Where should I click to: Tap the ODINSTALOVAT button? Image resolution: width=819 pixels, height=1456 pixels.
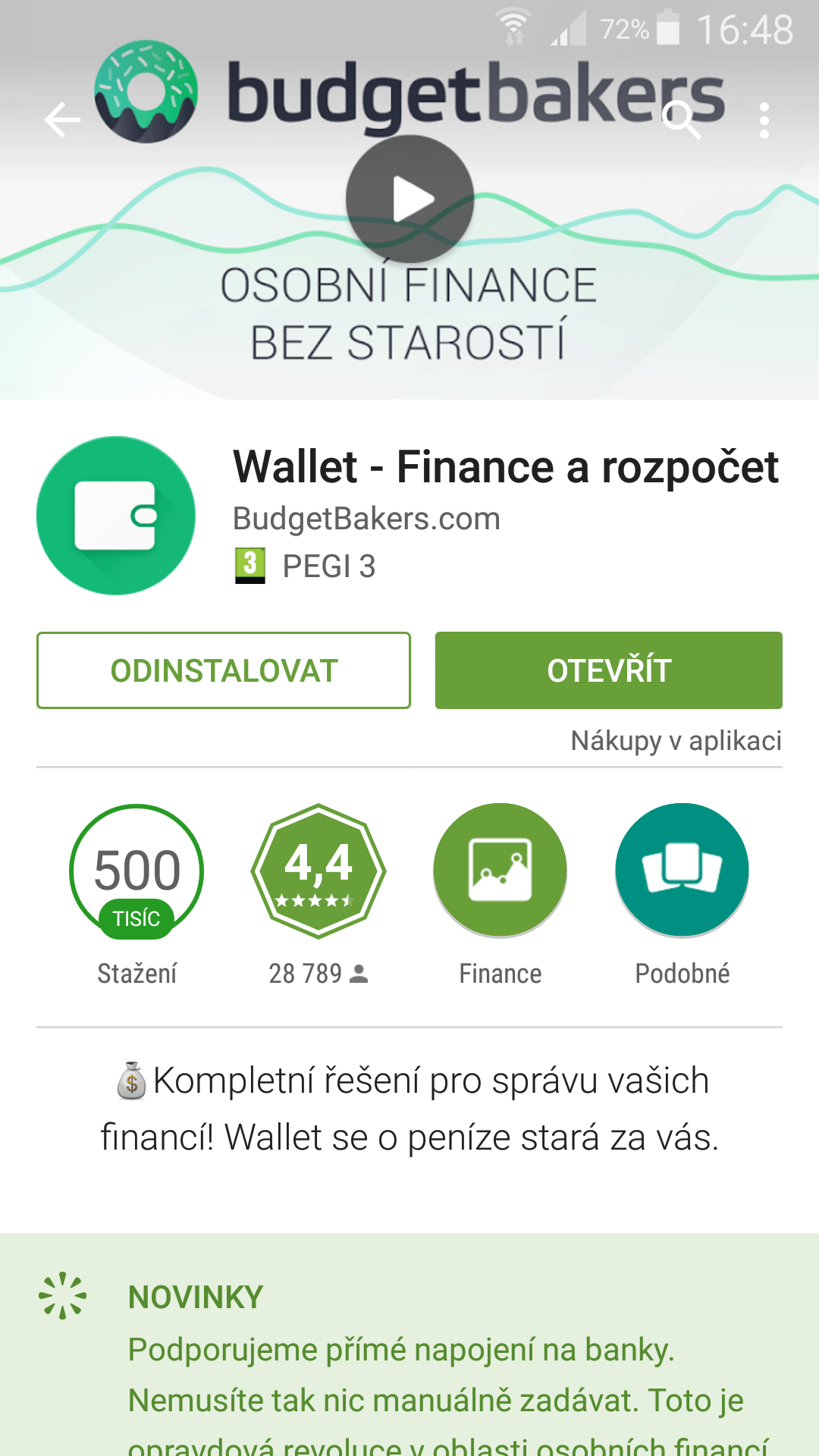tap(224, 670)
